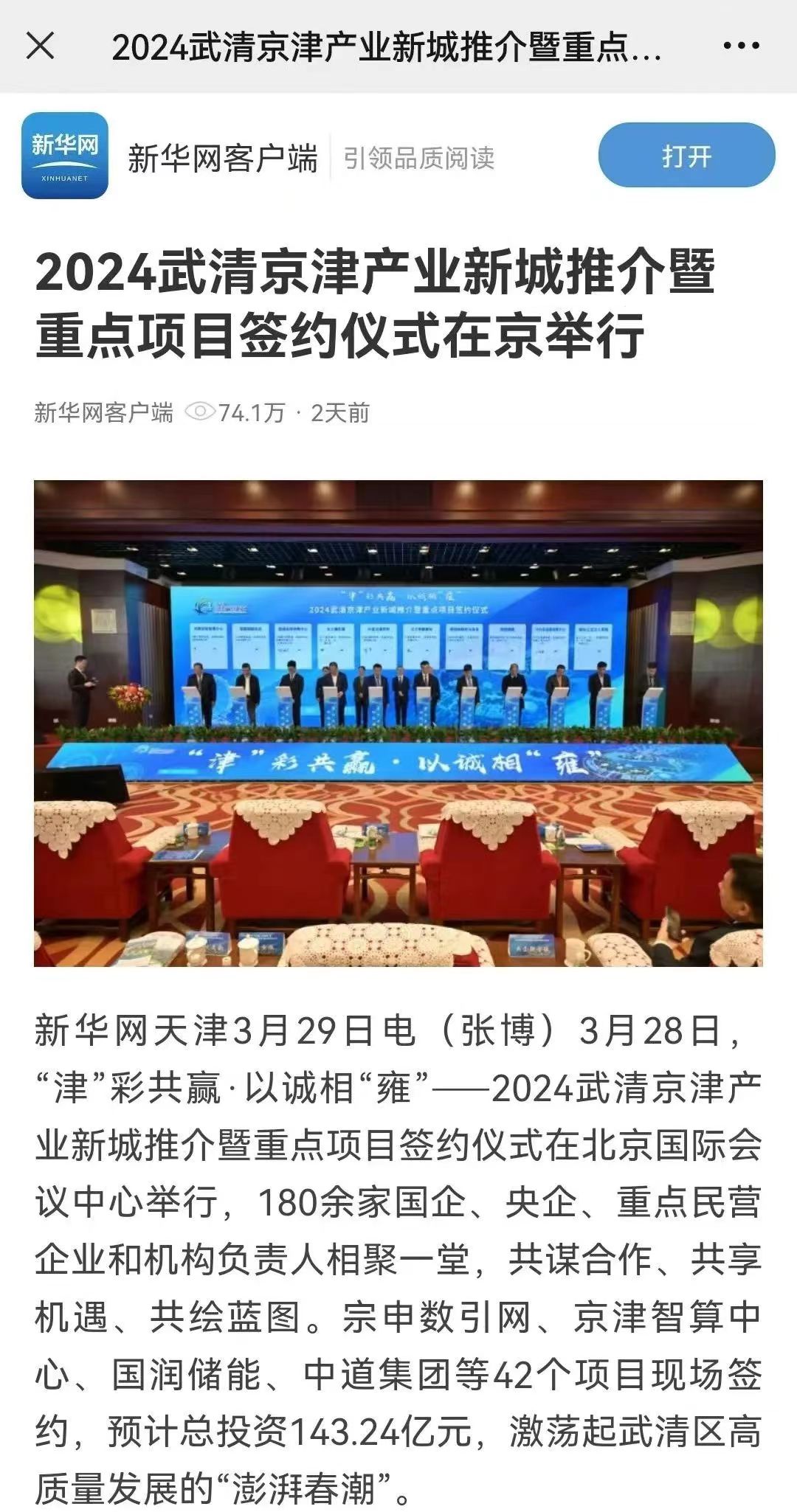
Task: Tap the 打开 button to open the app
Action: [x=686, y=156]
